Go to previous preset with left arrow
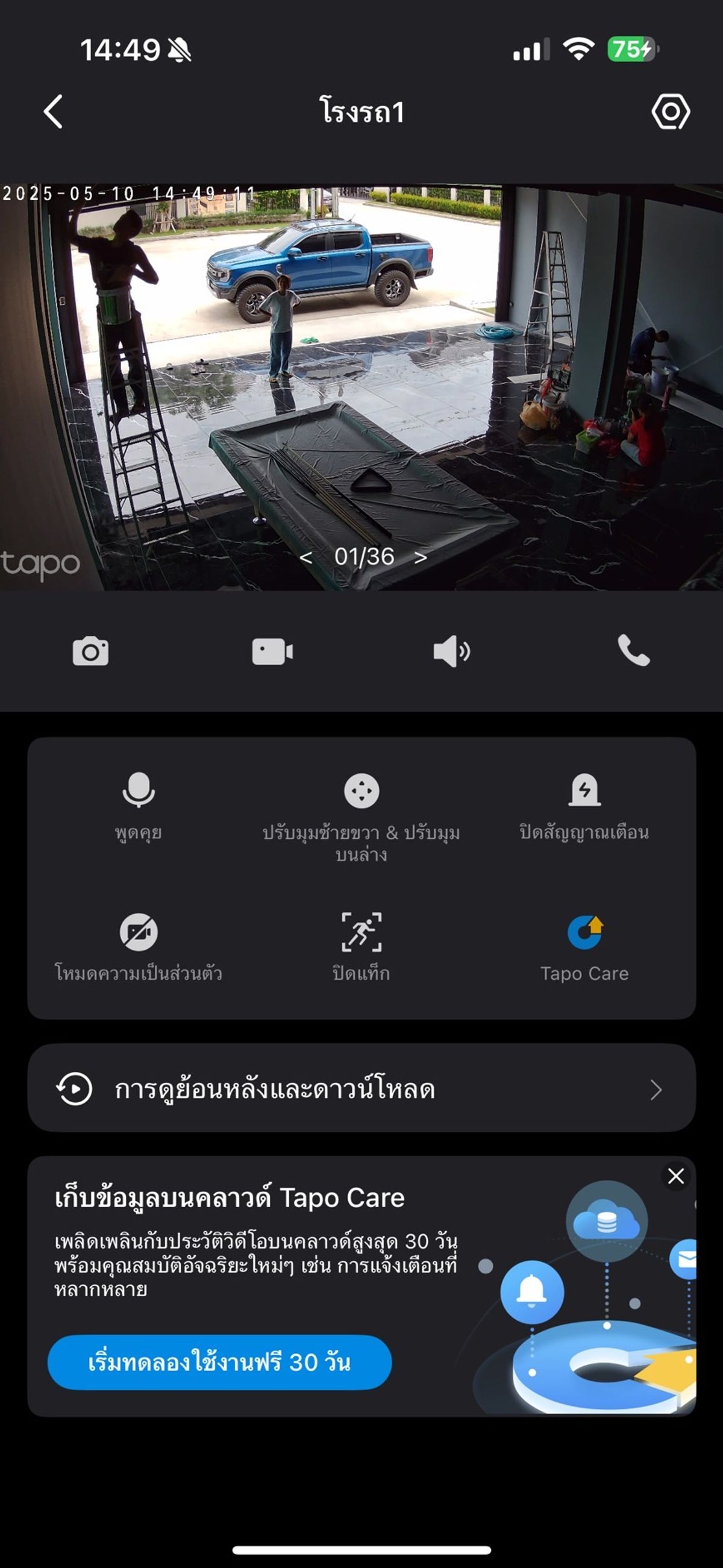The height and width of the screenshot is (1568, 723). 306,557
